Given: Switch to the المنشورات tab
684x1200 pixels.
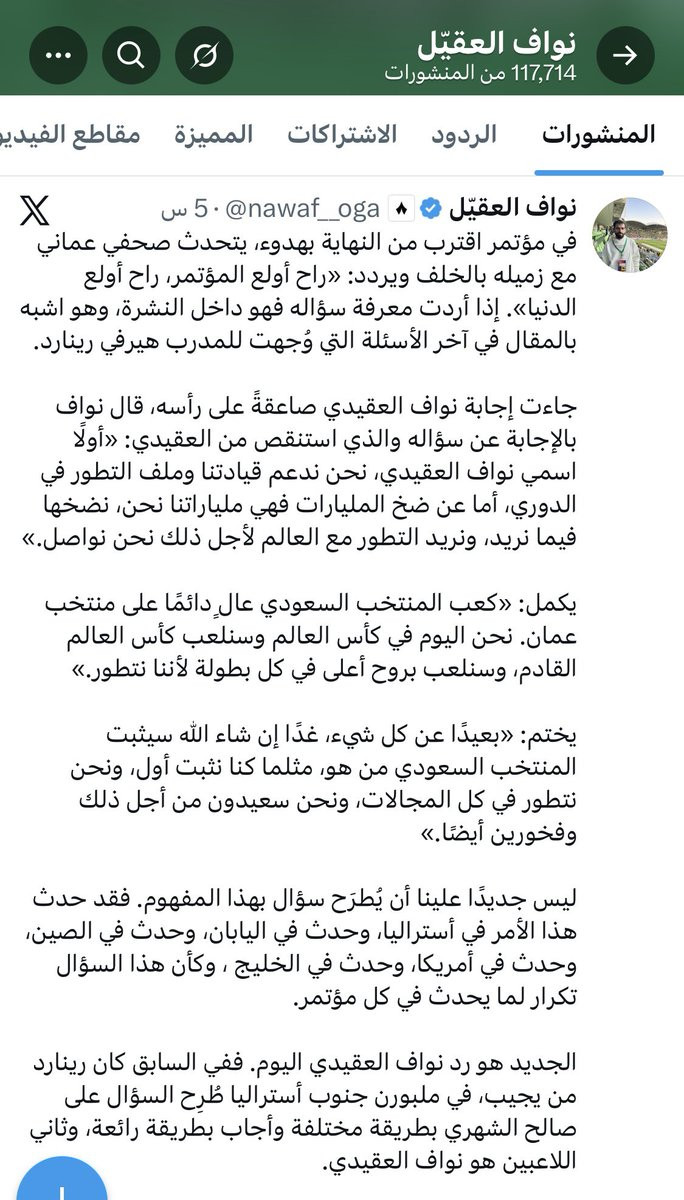Looking at the screenshot, I should (599, 134).
